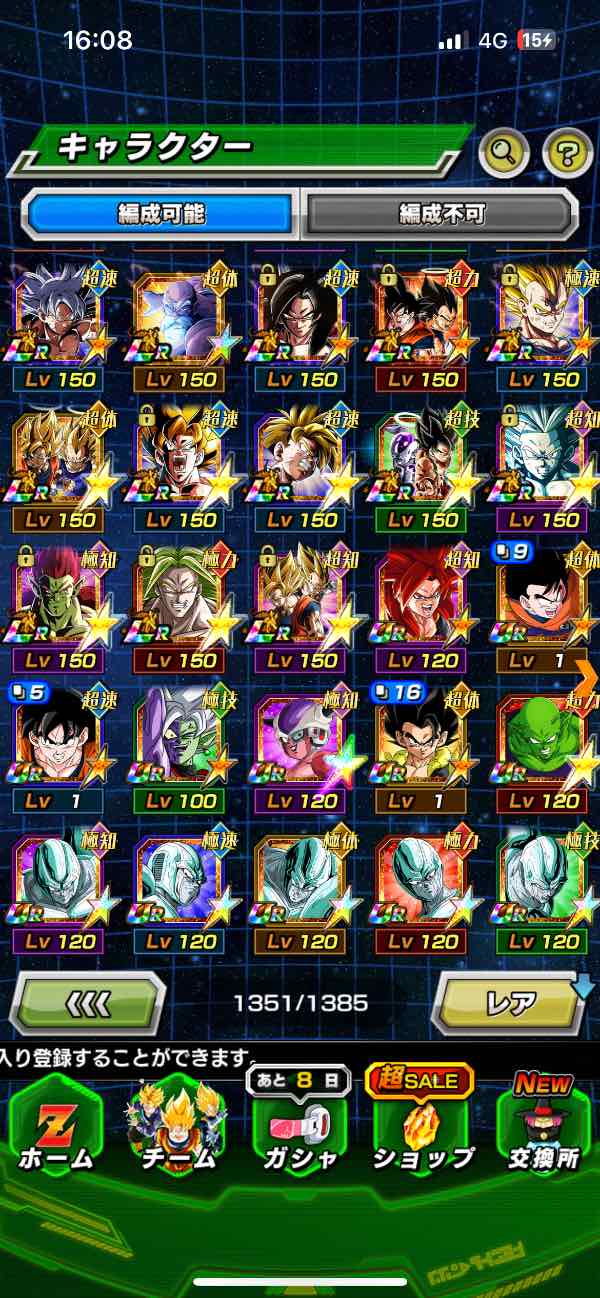Tap the back arrows button
Image resolution: width=600 pixels, height=1298 pixels.
(88, 1002)
